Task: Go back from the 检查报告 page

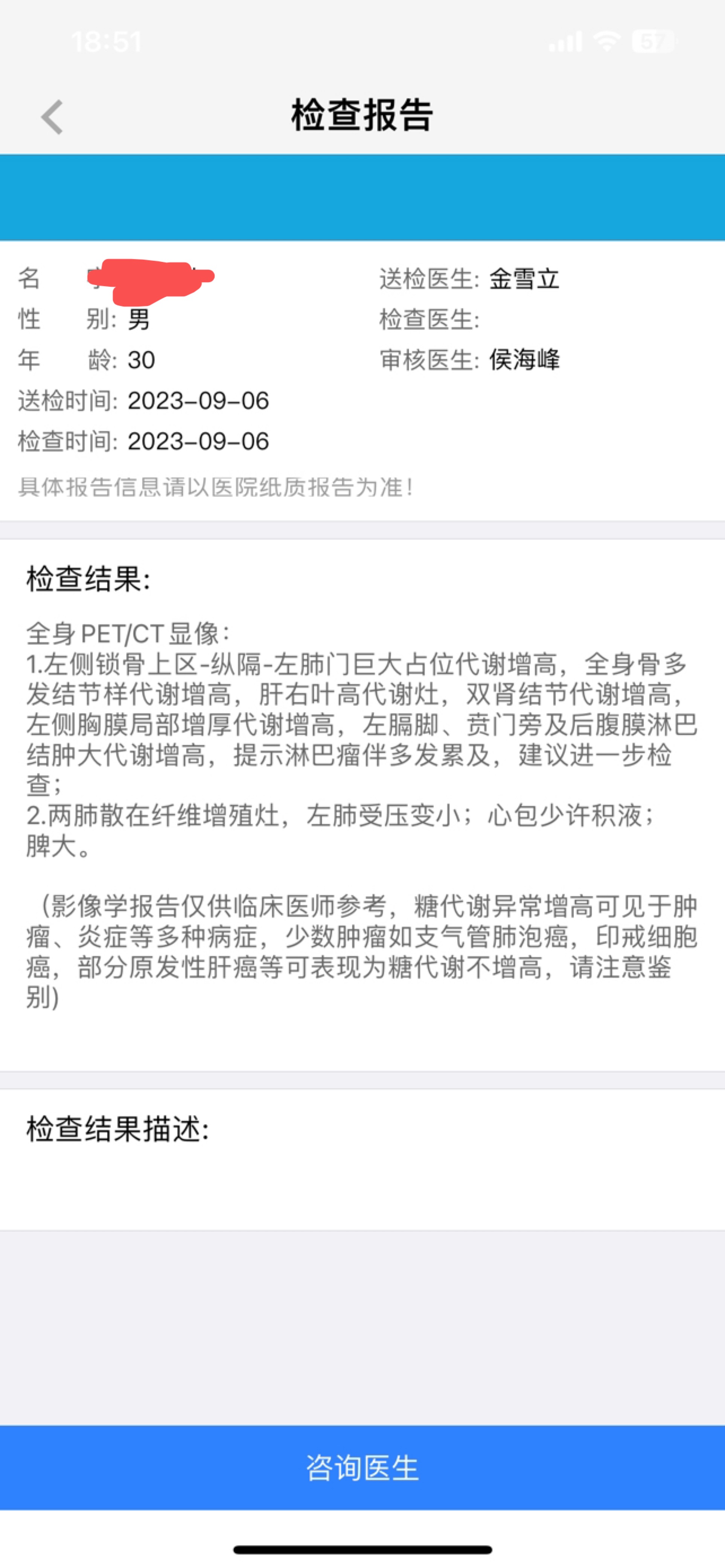Action: 52,116
